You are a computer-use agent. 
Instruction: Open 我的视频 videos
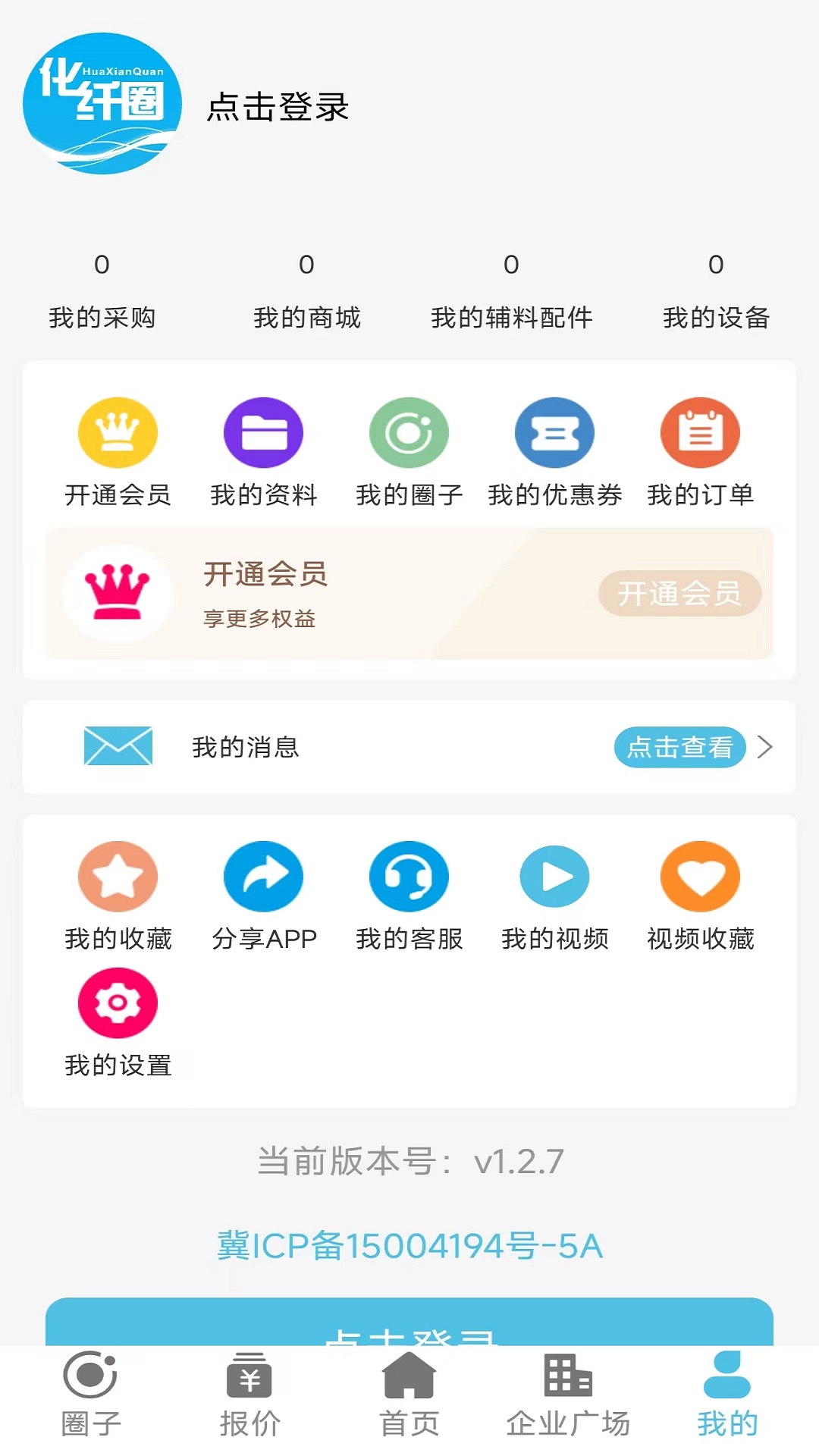point(554,896)
